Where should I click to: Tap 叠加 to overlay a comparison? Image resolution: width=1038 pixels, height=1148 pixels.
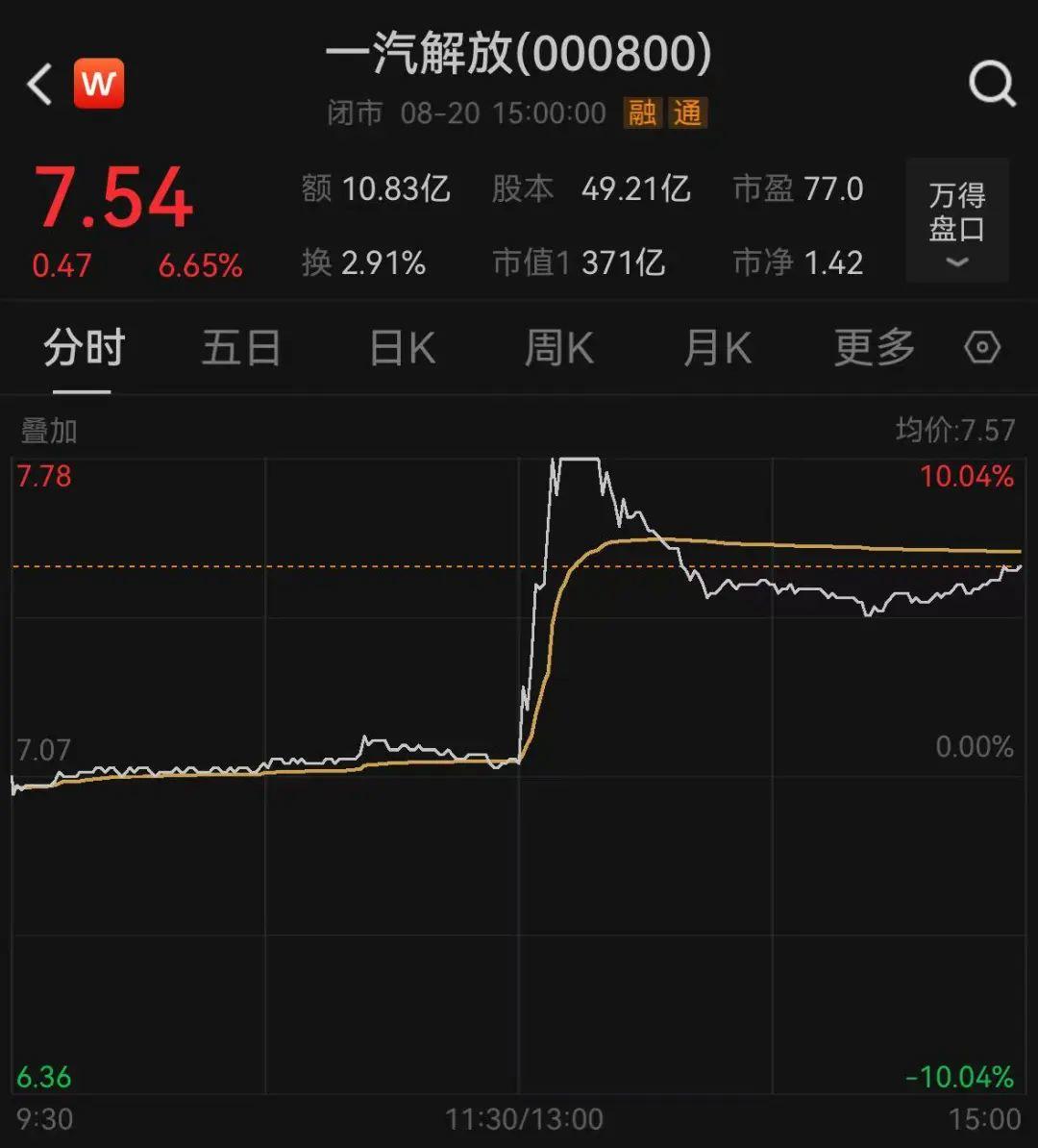coord(49,431)
